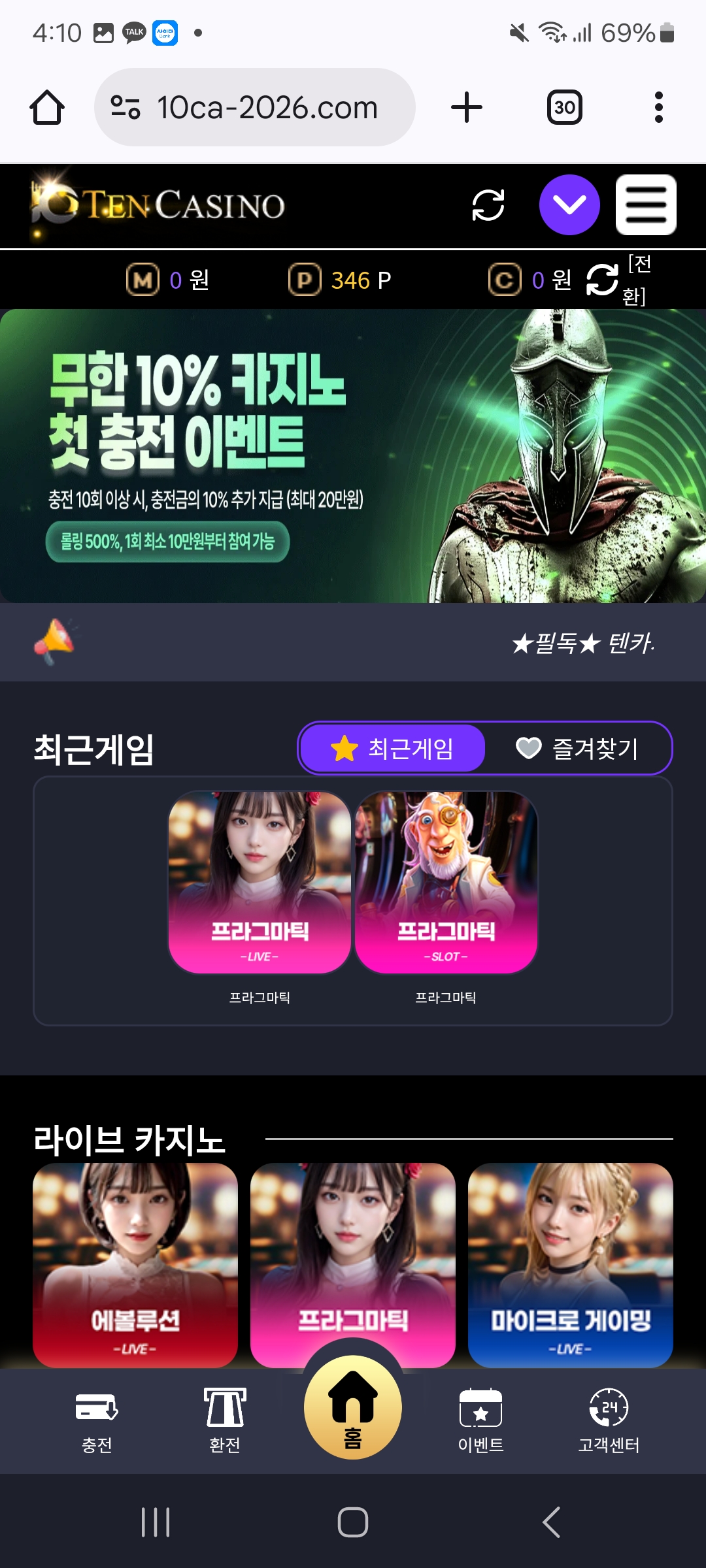This screenshot has height=1568, width=706.
Task: Switch to the 즐겨찾기 favorites tab
Action: tap(578, 748)
